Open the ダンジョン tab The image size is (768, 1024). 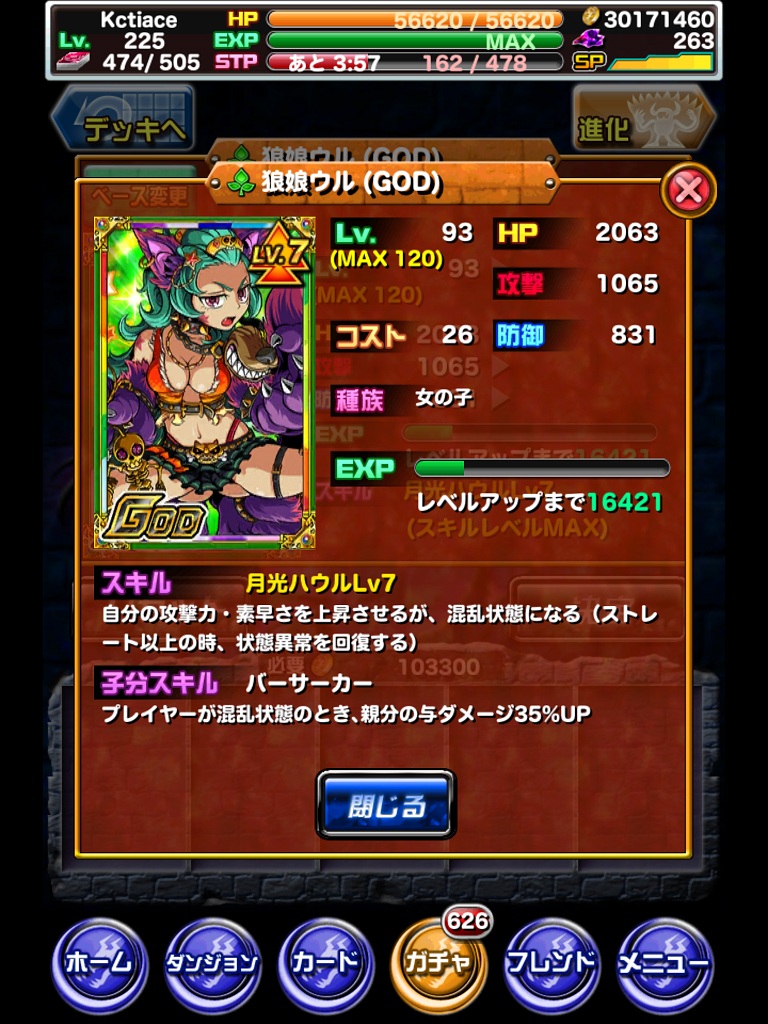point(211,964)
